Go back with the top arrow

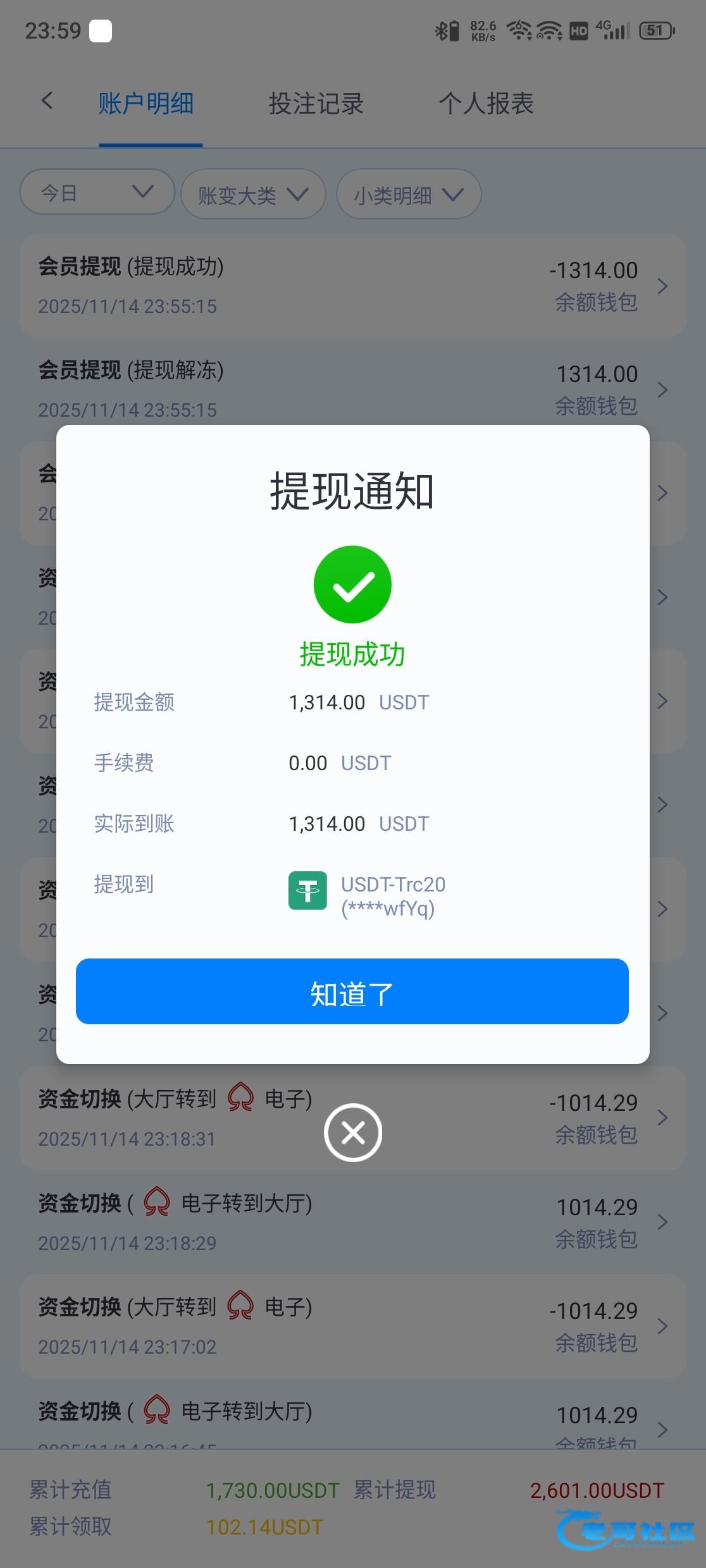pyautogui.click(x=47, y=101)
